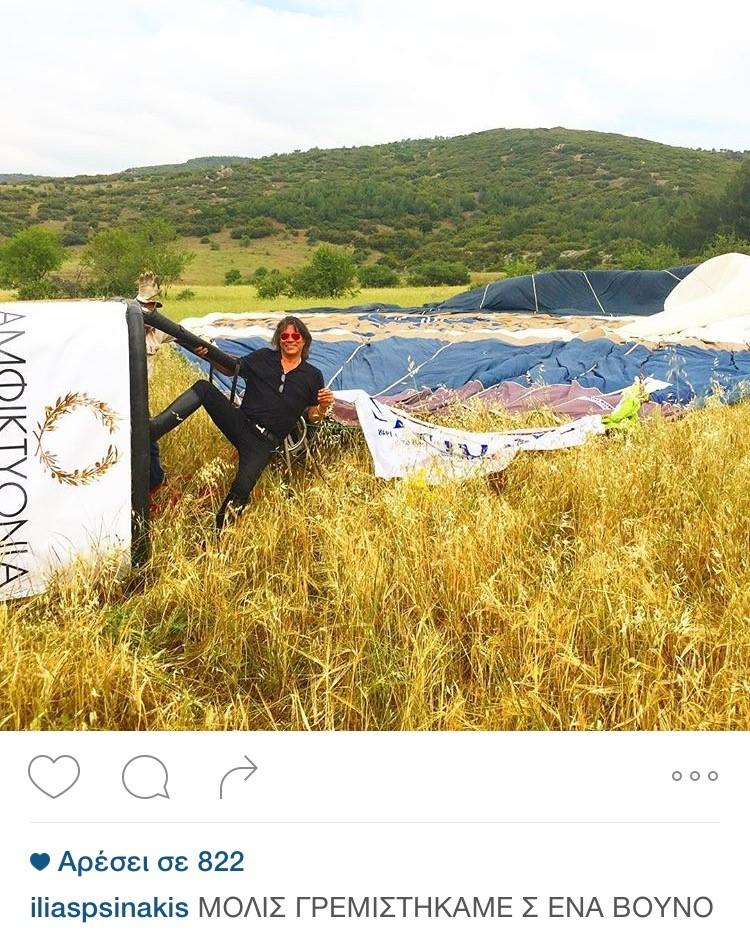
Task: Share this post via the arrow icon
Action: click(238, 776)
